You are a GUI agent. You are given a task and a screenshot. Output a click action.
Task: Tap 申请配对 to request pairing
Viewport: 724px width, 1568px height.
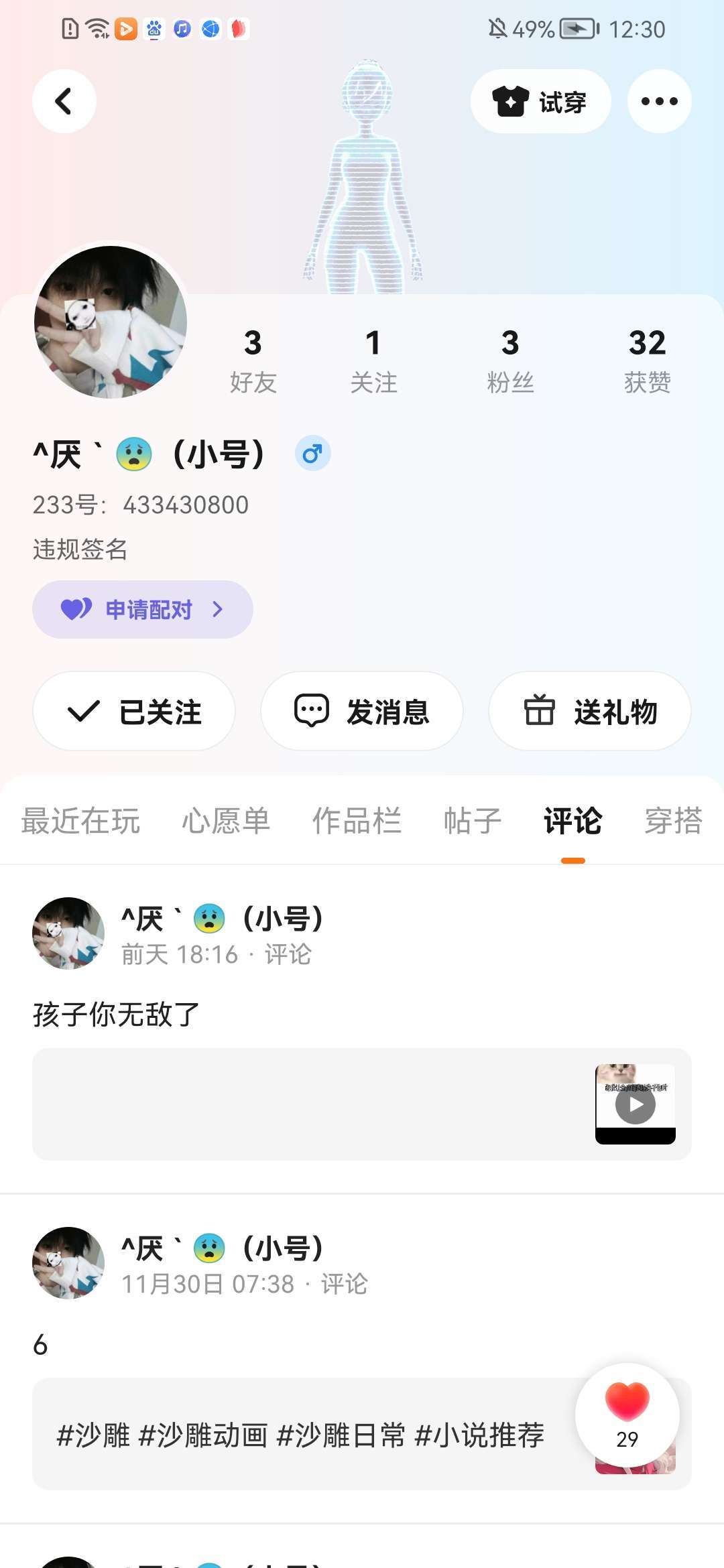[x=142, y=609]
